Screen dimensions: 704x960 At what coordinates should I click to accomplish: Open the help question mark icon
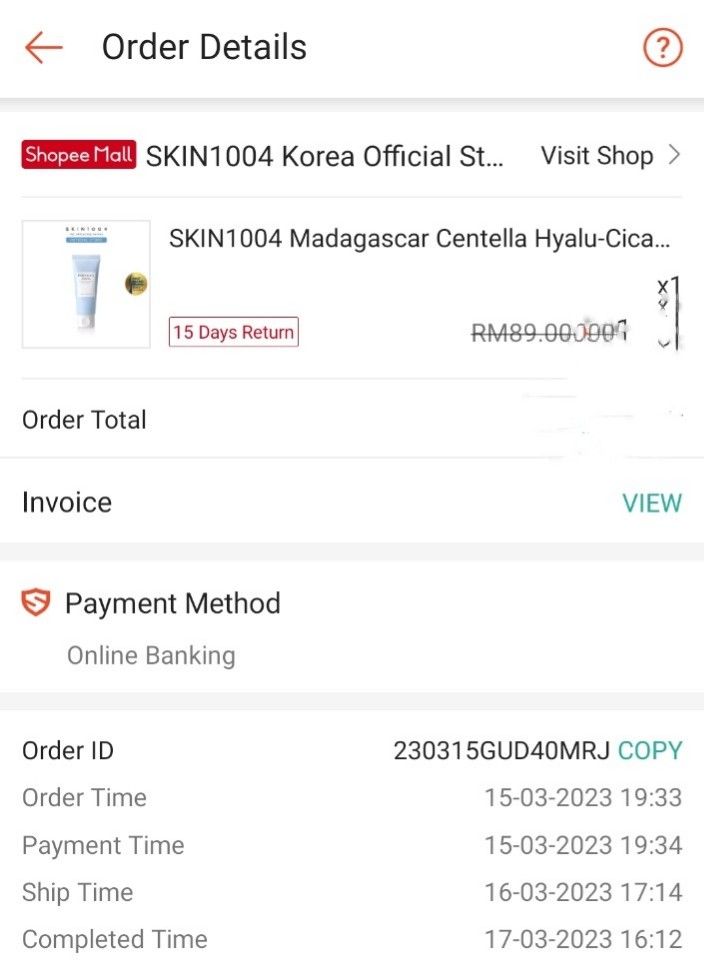[662, 47]
